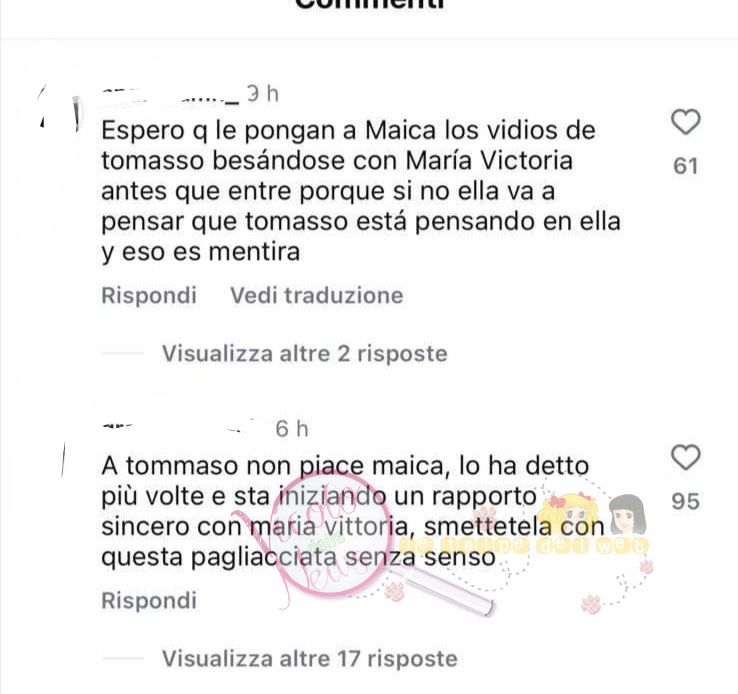Tap Vedi traduzione under the Spanish comment
The height and width of the screenshot is (694, 738).
tap(316, 296)
